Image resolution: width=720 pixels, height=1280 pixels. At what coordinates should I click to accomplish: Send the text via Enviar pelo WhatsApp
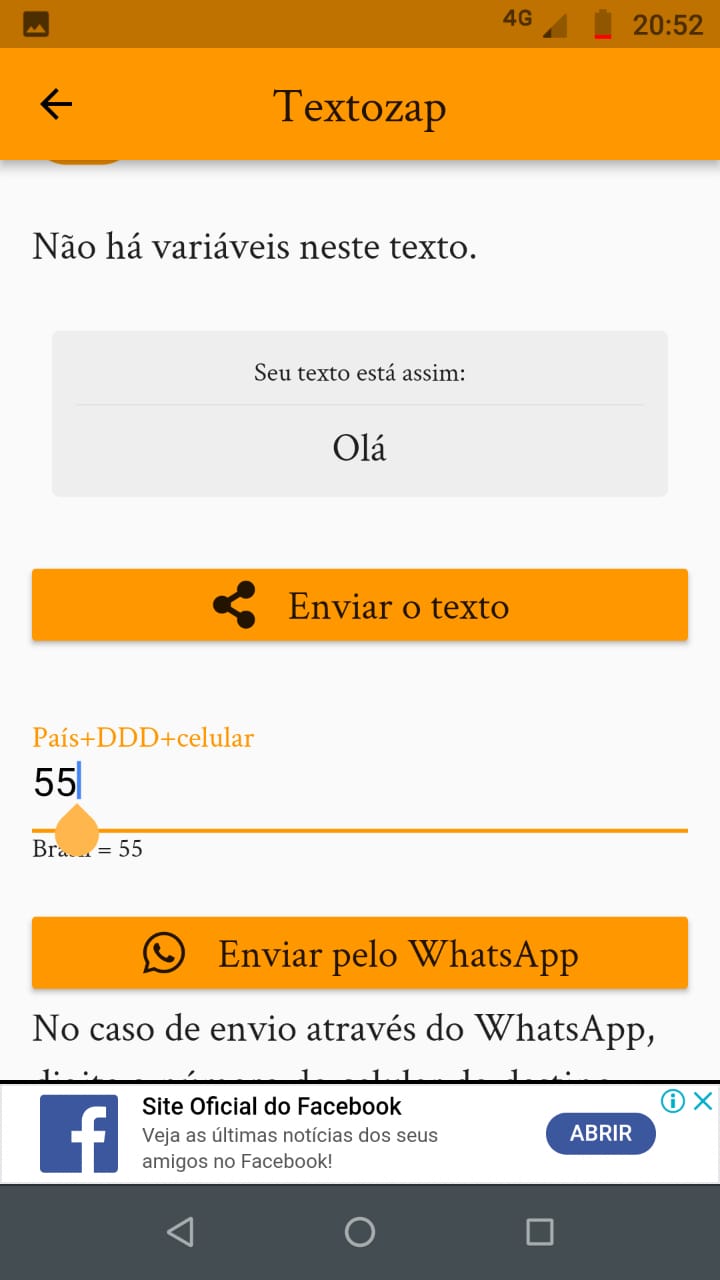click(360, 953)
